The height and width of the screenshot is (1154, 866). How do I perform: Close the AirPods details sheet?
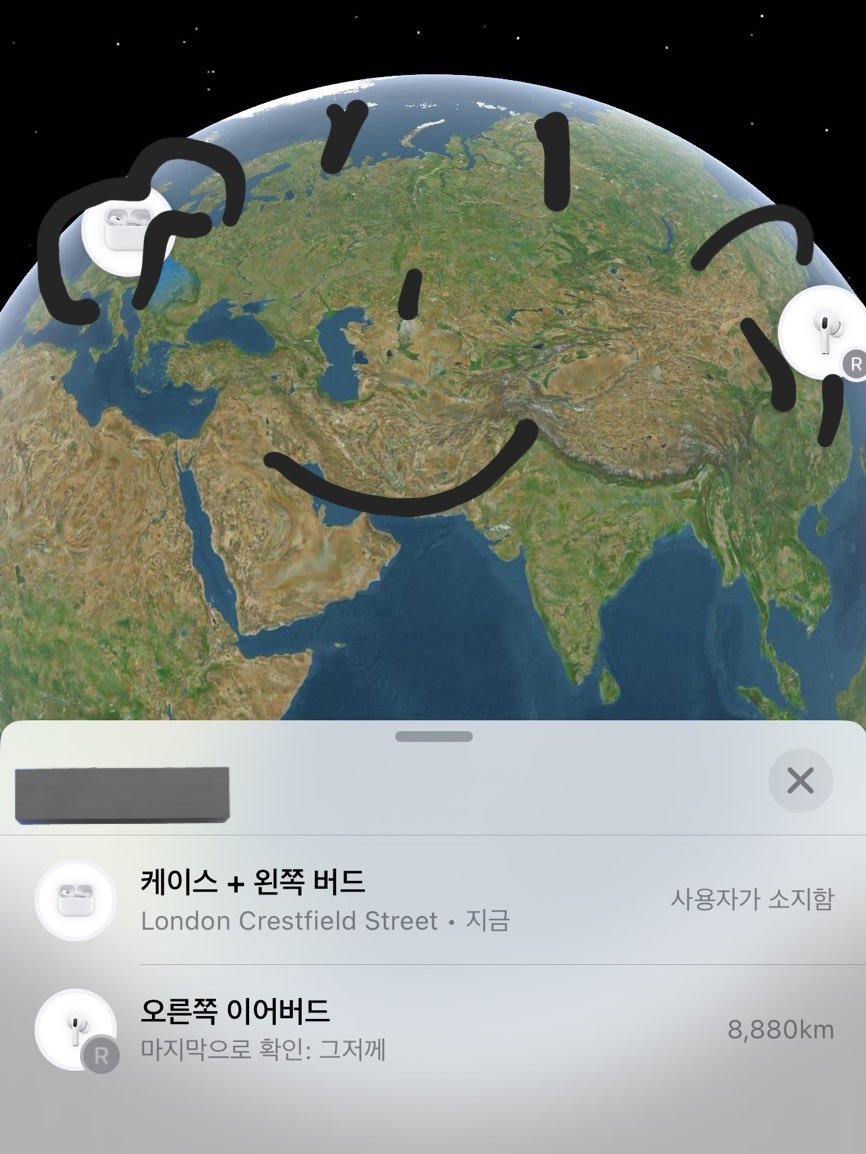800,780
